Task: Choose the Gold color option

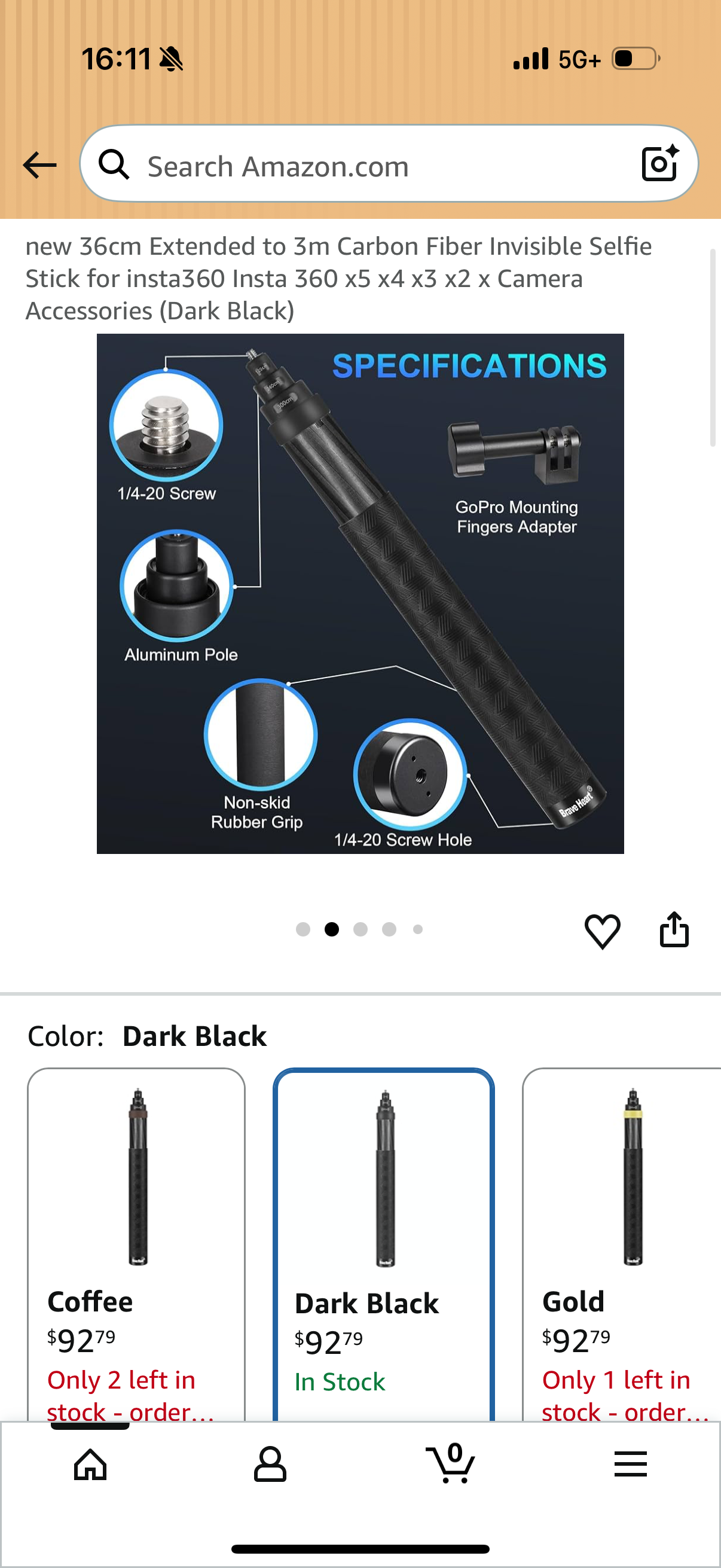Action: pos(622,1245)
